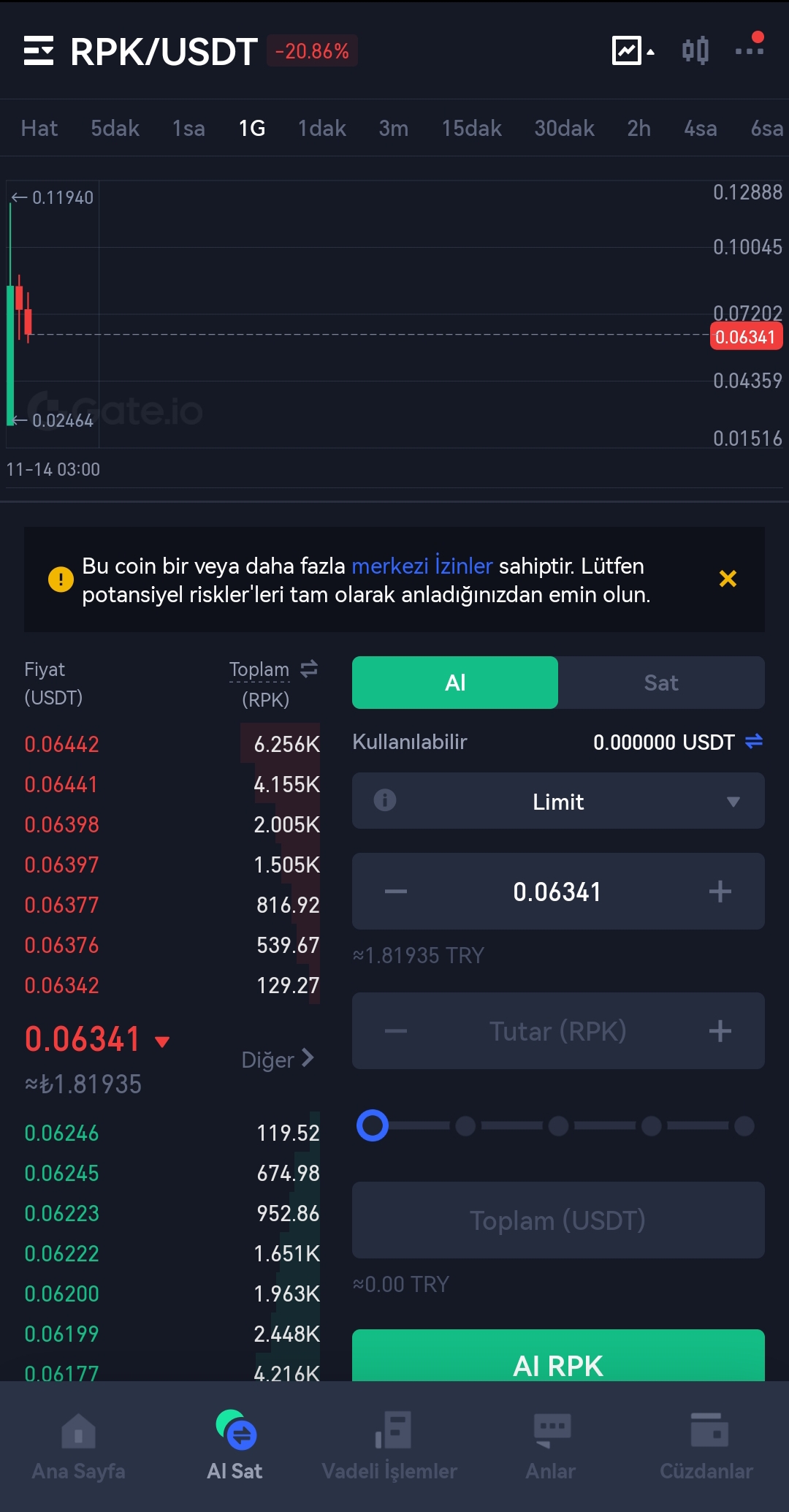Screen dimensions: 789x1512
Task: Dismiss the risk warning banner
Action: click(728, 579)
